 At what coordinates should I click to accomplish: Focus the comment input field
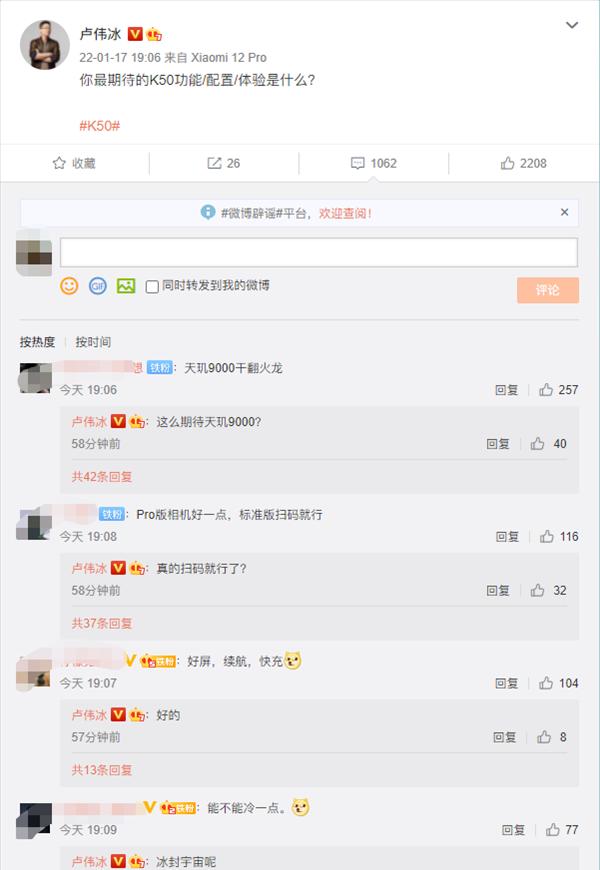point(318,251)
